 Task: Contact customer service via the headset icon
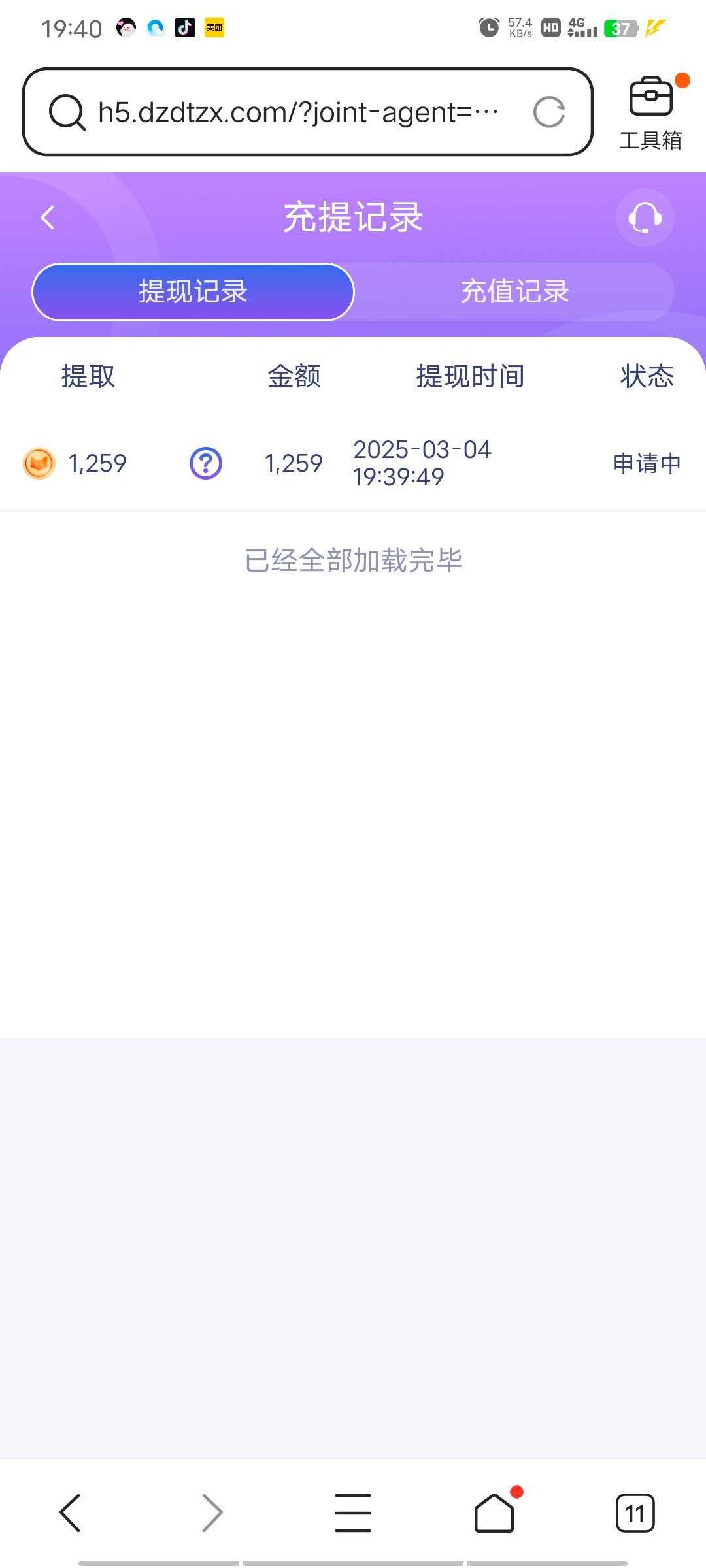(645, 218)
